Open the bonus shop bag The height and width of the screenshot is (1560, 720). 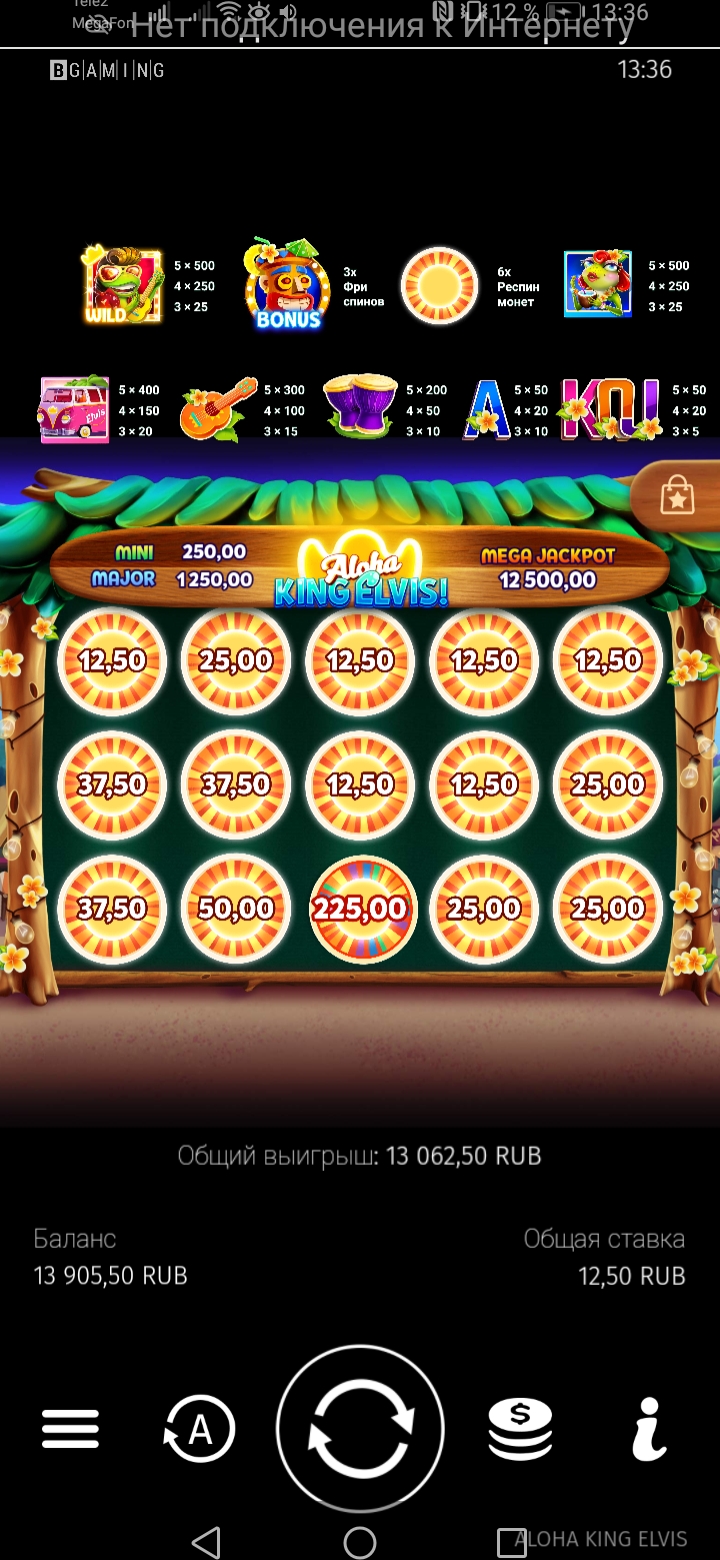pyautogui.click(x=678, y=495)
